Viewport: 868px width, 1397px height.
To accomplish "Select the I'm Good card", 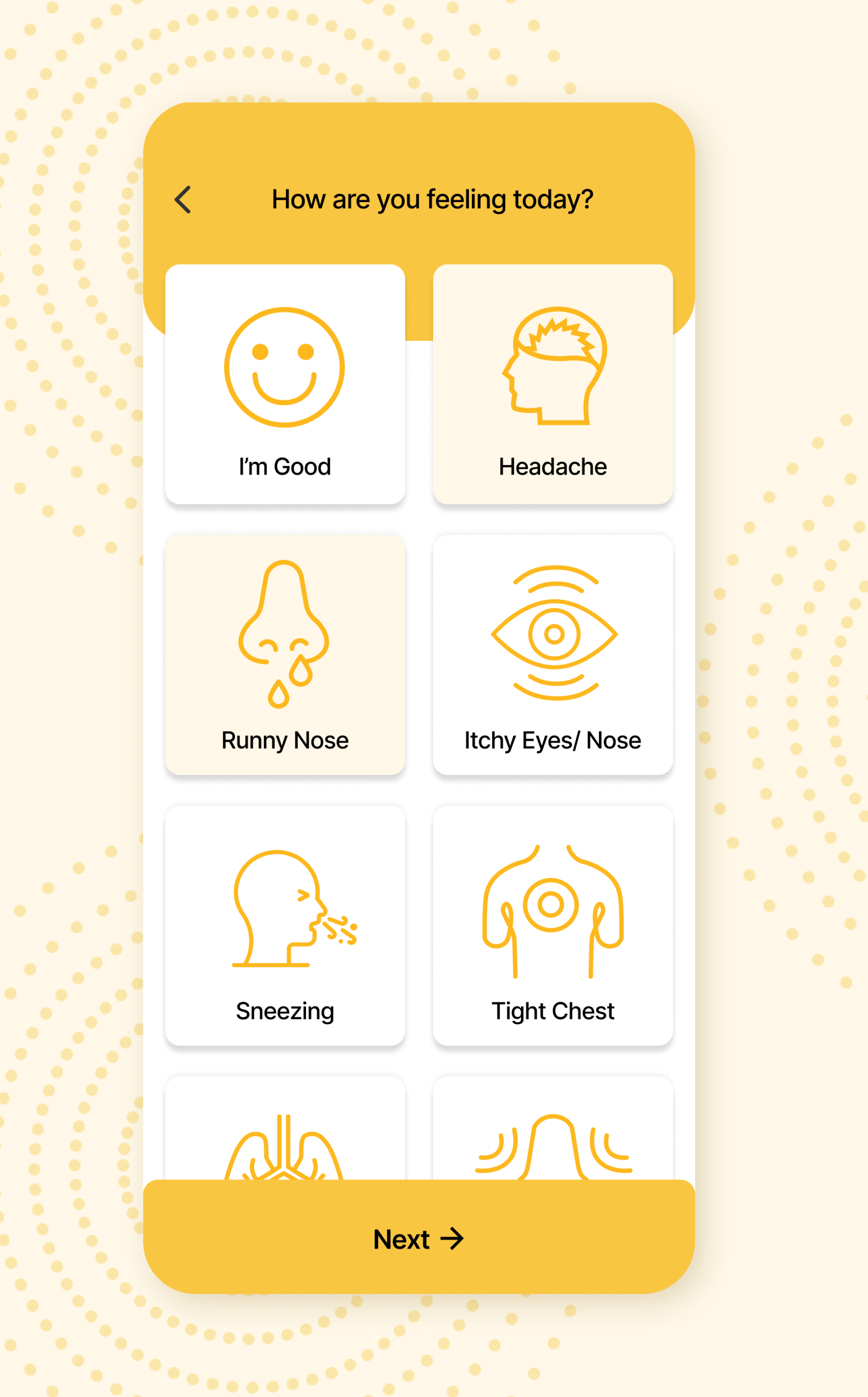I will click(x=285, y=384).
